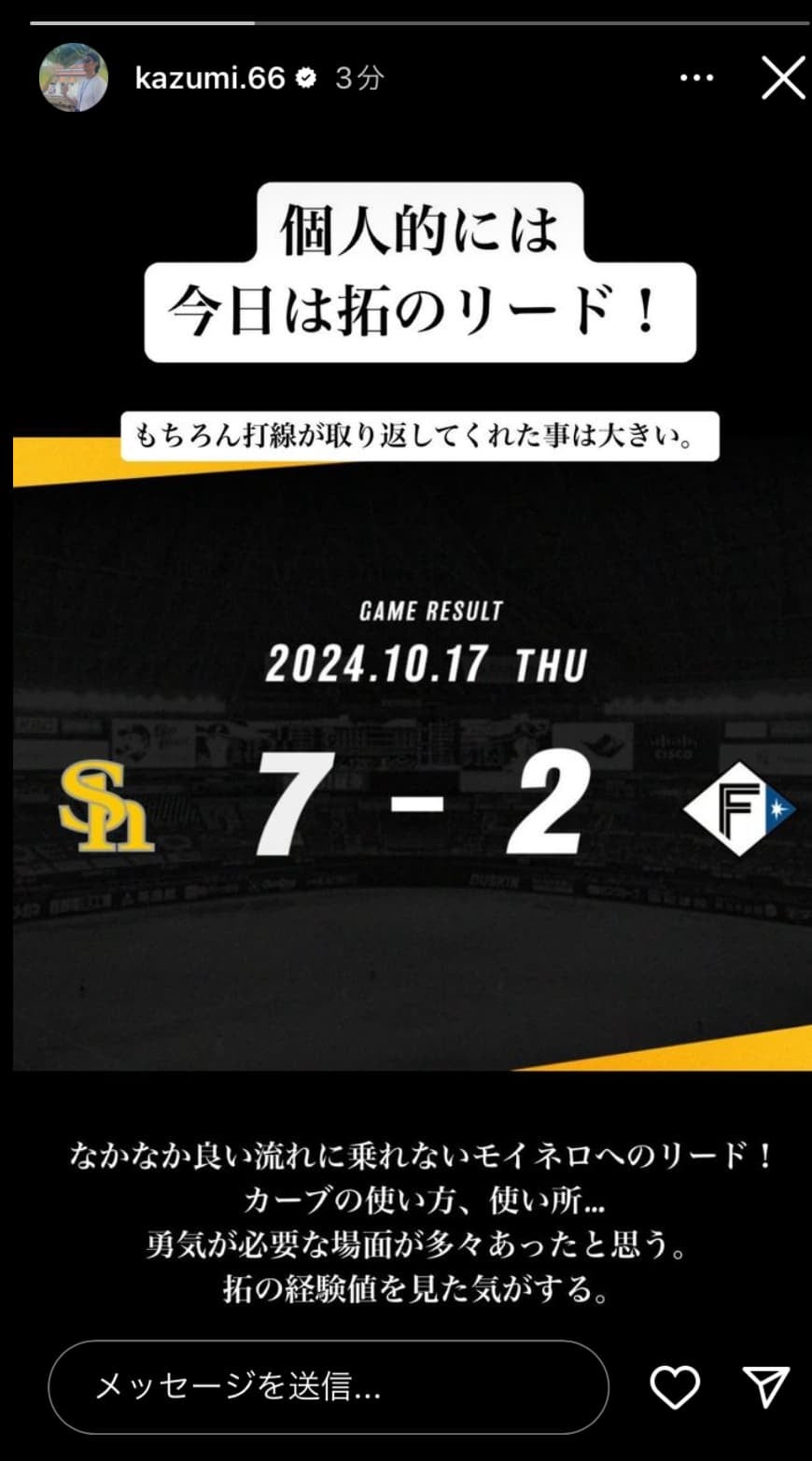This screenshot has width=812, height=1461.
Task: Open kazumi.66's profile picture
Action: pyautogui.click(x=74, y=77)
